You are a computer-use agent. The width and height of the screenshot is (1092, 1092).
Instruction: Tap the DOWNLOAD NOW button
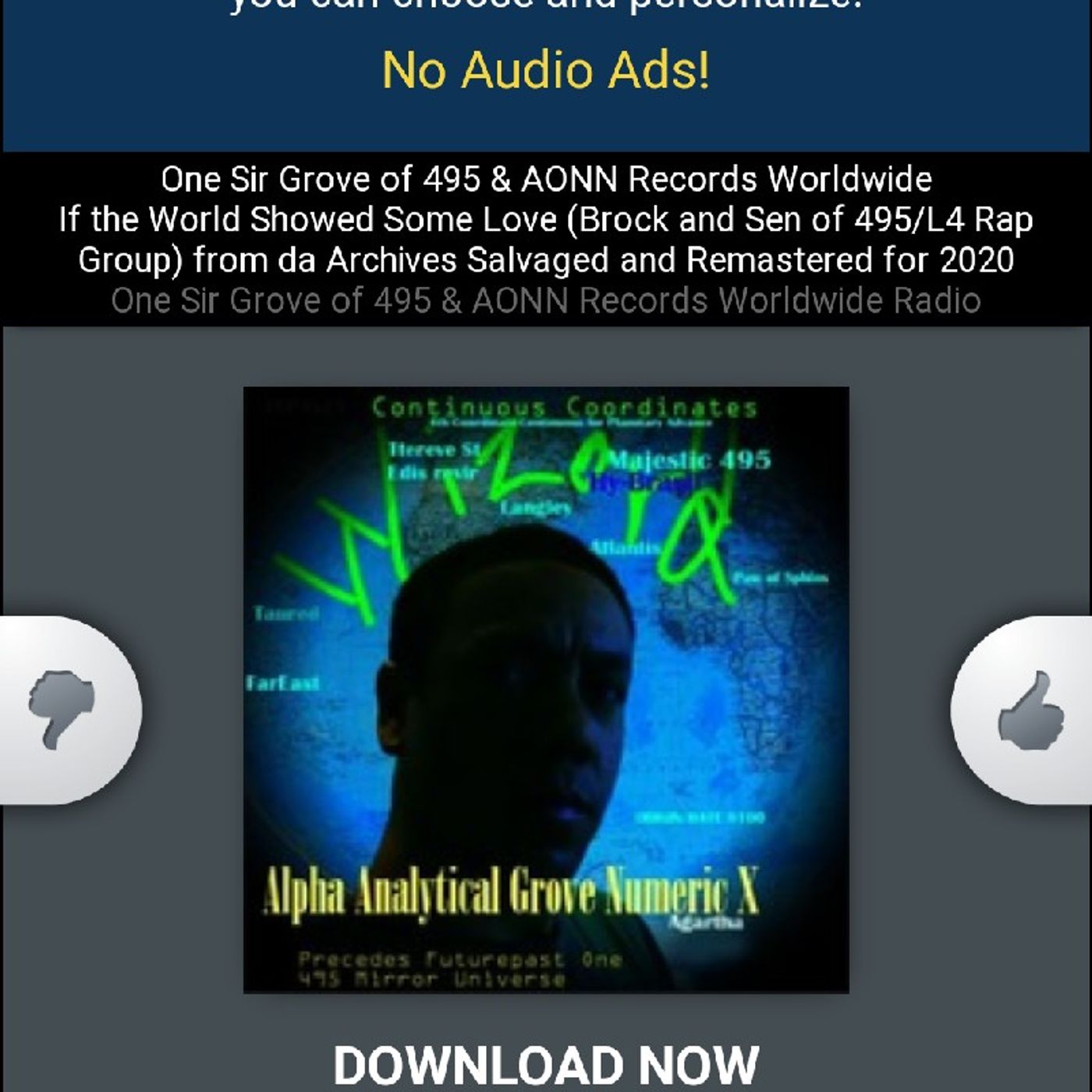pos(546,1065)
